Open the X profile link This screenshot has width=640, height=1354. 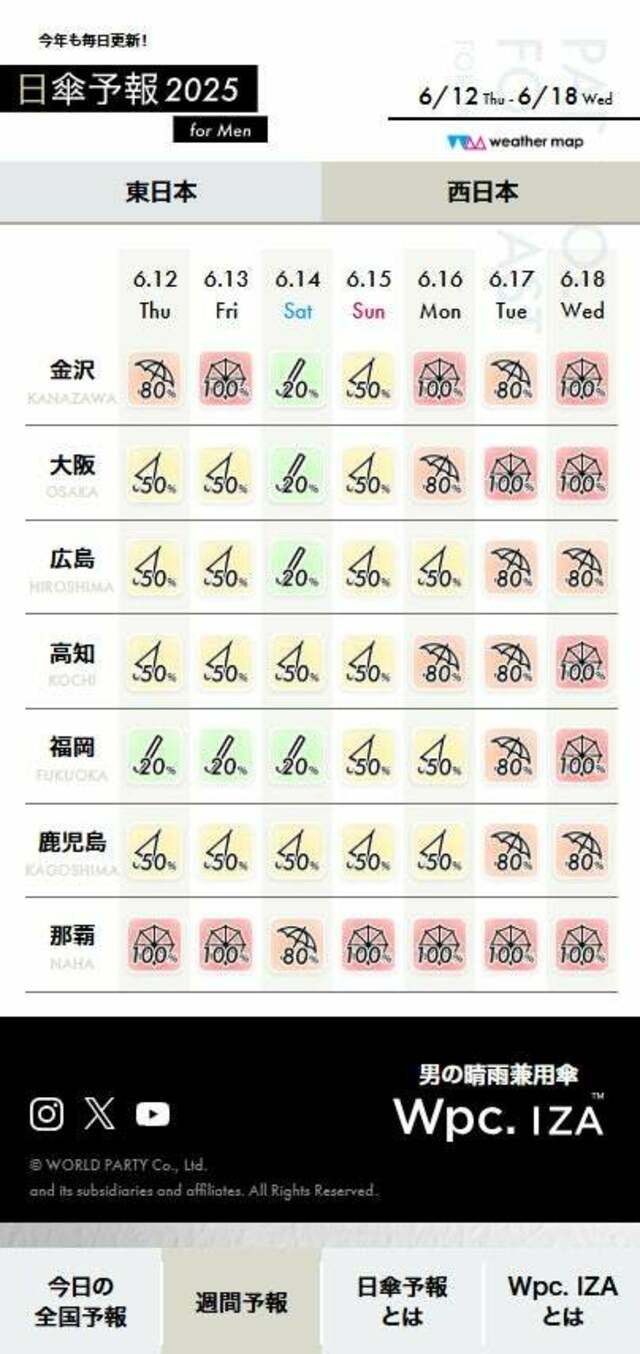(x=99, y=1114)
